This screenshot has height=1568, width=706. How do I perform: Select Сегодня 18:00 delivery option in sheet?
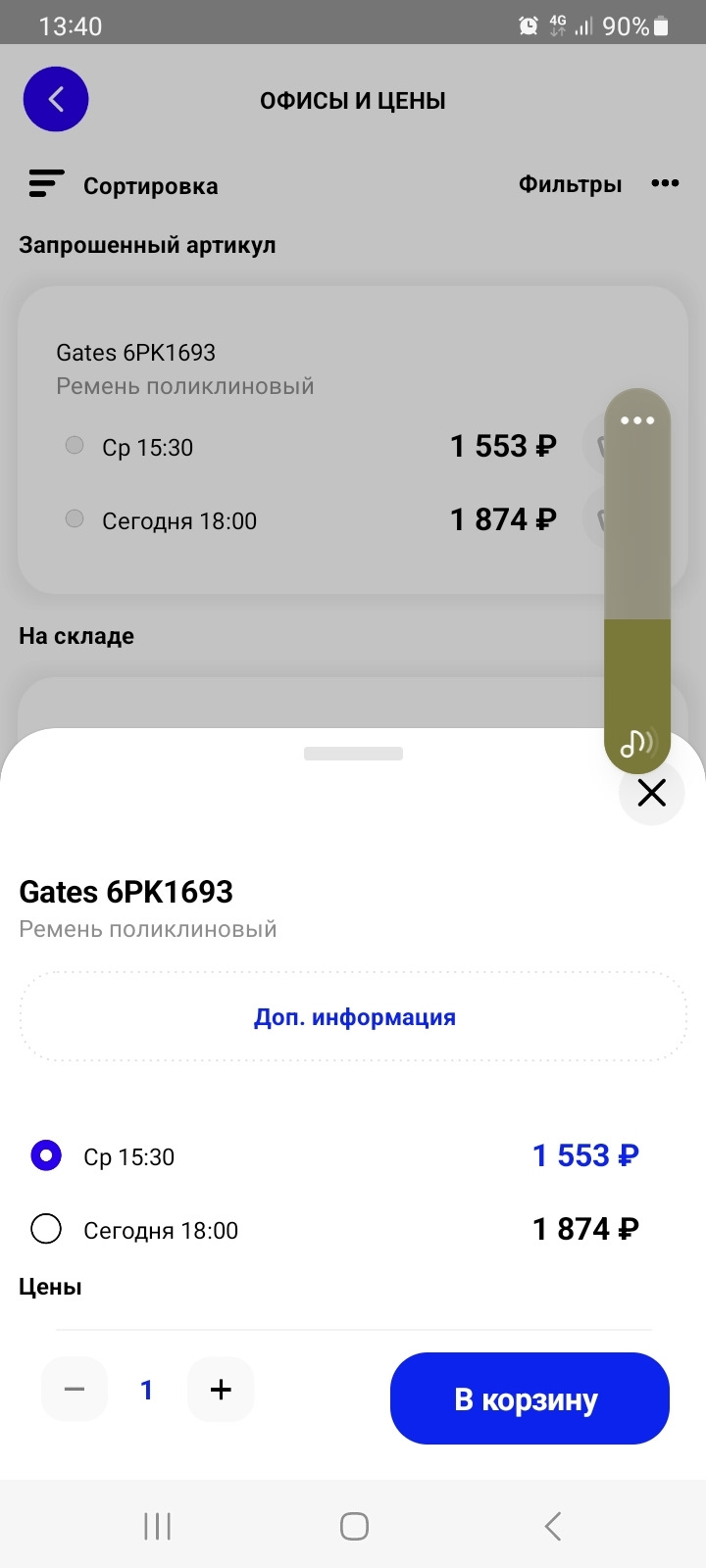pos(46,1229)
